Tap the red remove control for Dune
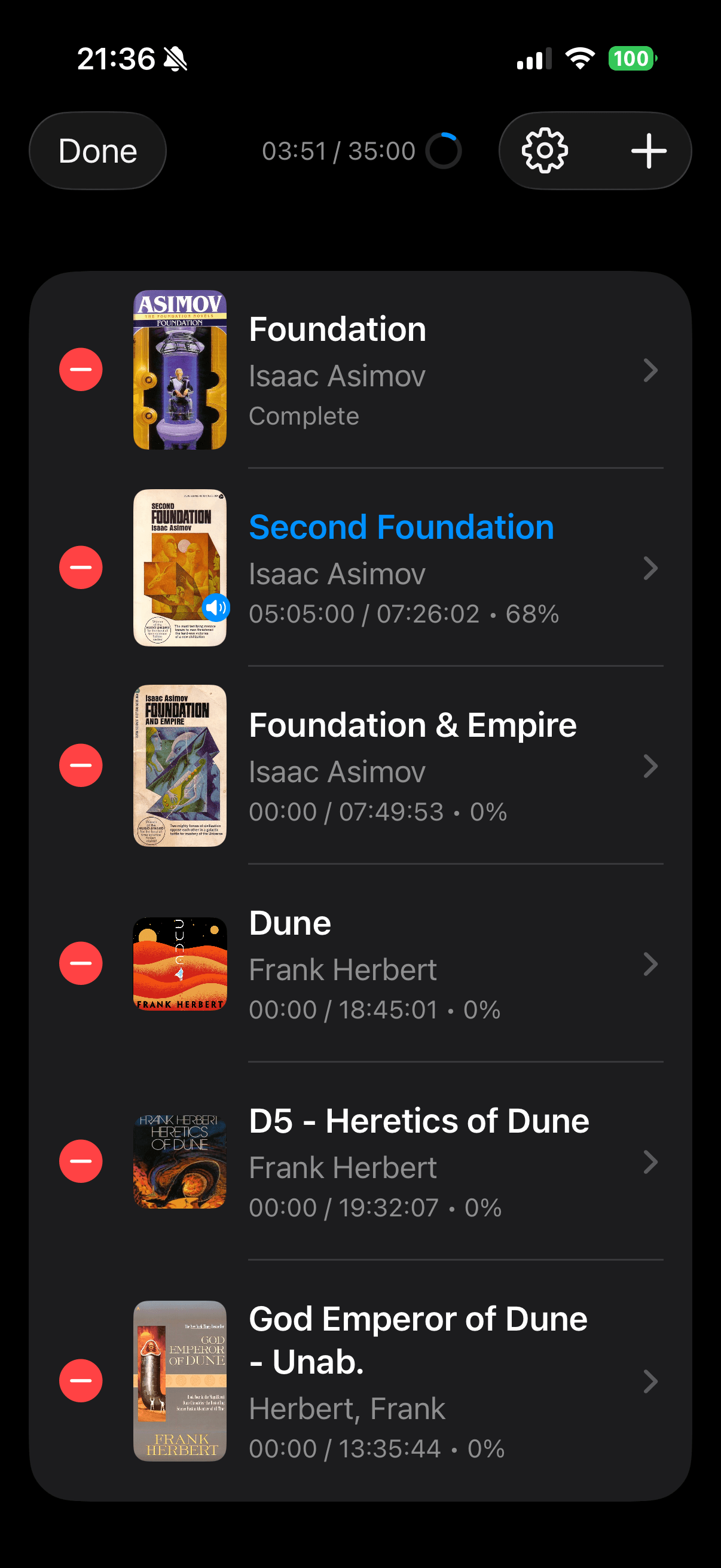721x1568 pixels. [x=81, y=962]
